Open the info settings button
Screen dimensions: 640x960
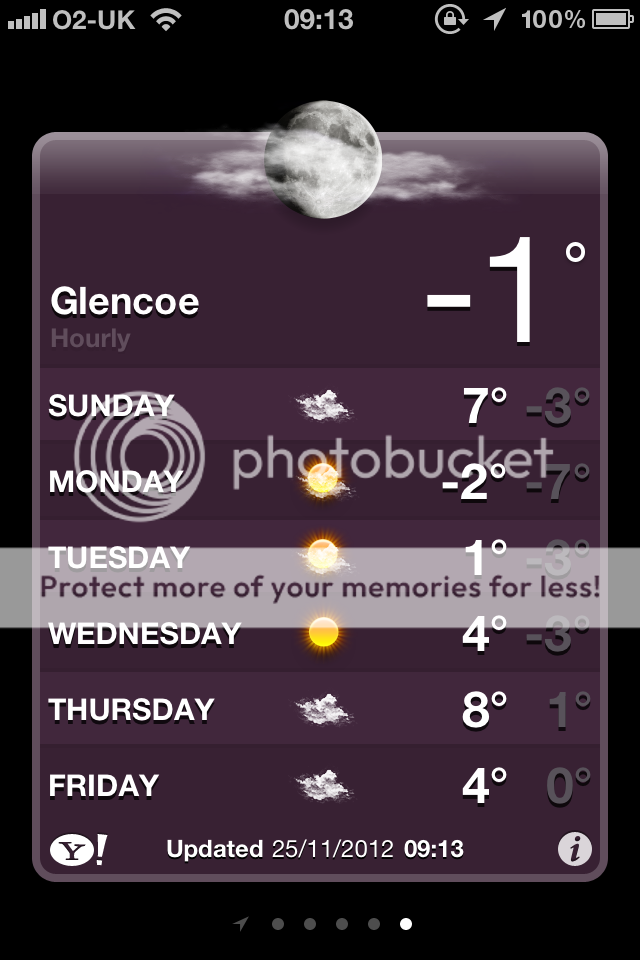click(x=574, y=850)
